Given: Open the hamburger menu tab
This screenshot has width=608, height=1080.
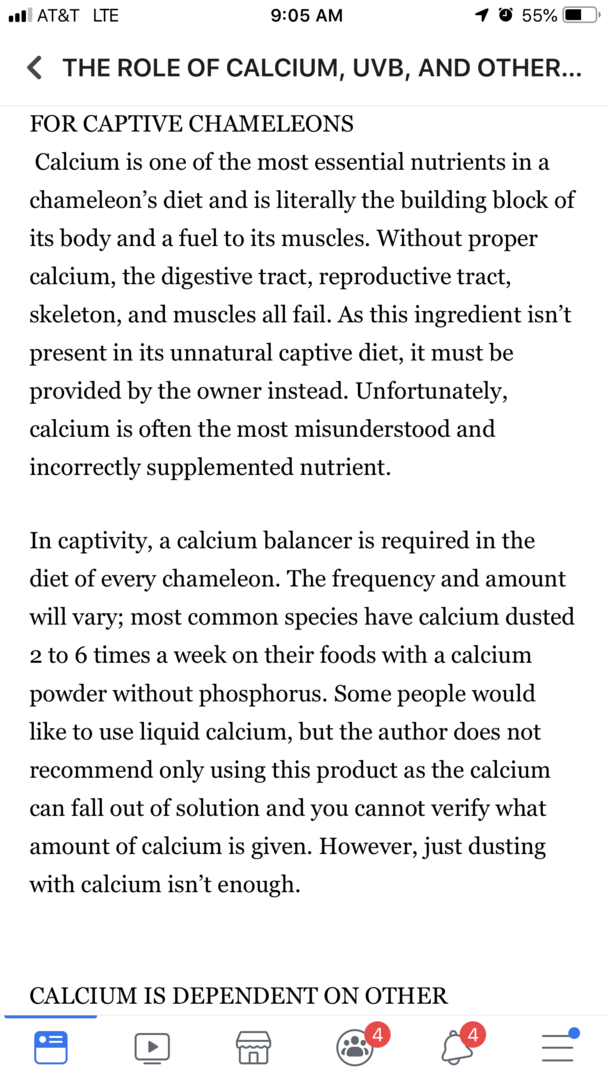Looking at the screenshot, I should click(x=558, y=1046).
